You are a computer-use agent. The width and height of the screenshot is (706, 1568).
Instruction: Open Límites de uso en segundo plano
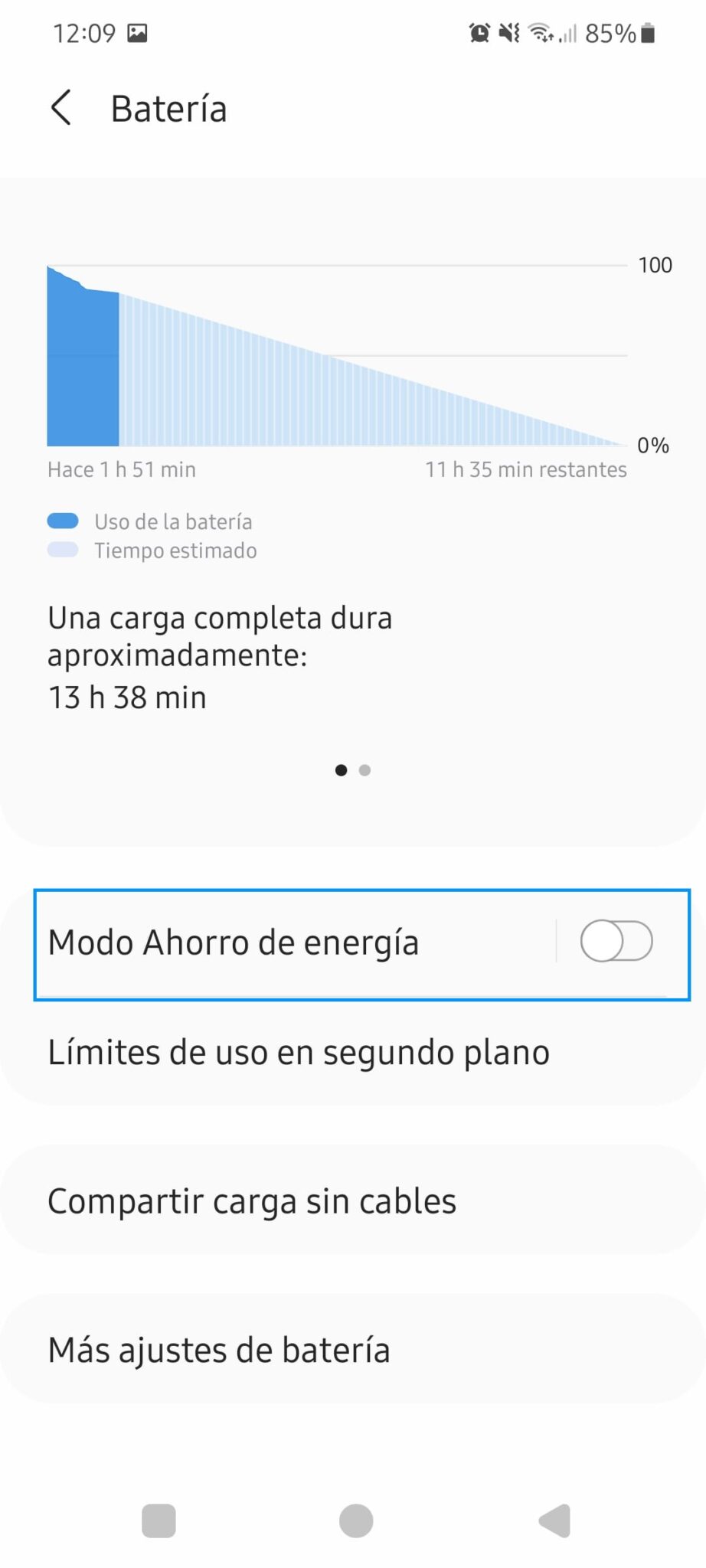tap(353, 1052)
